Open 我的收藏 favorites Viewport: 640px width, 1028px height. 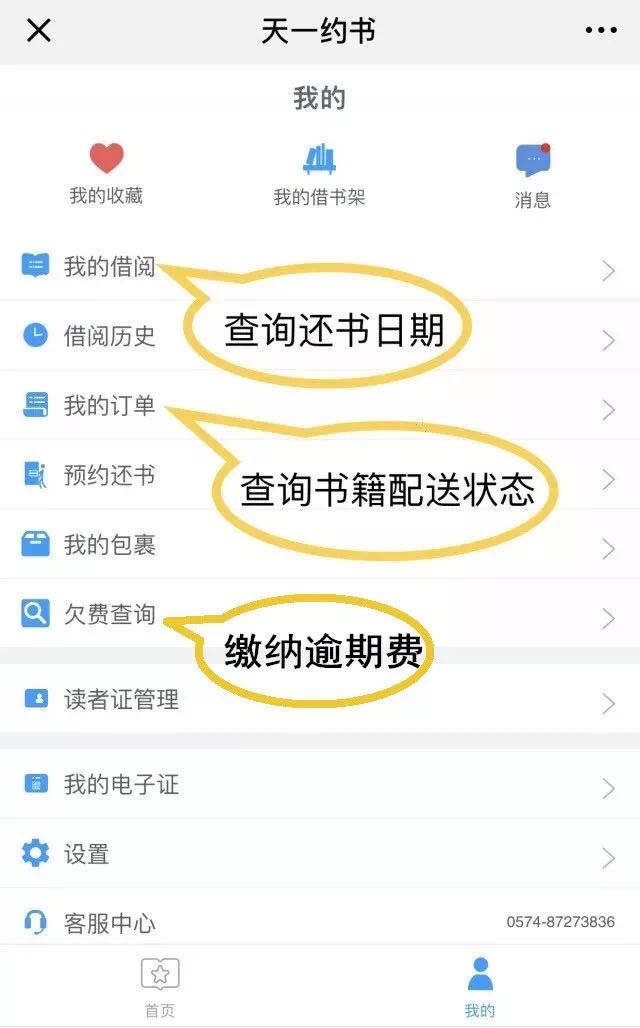tap(106, 174)
